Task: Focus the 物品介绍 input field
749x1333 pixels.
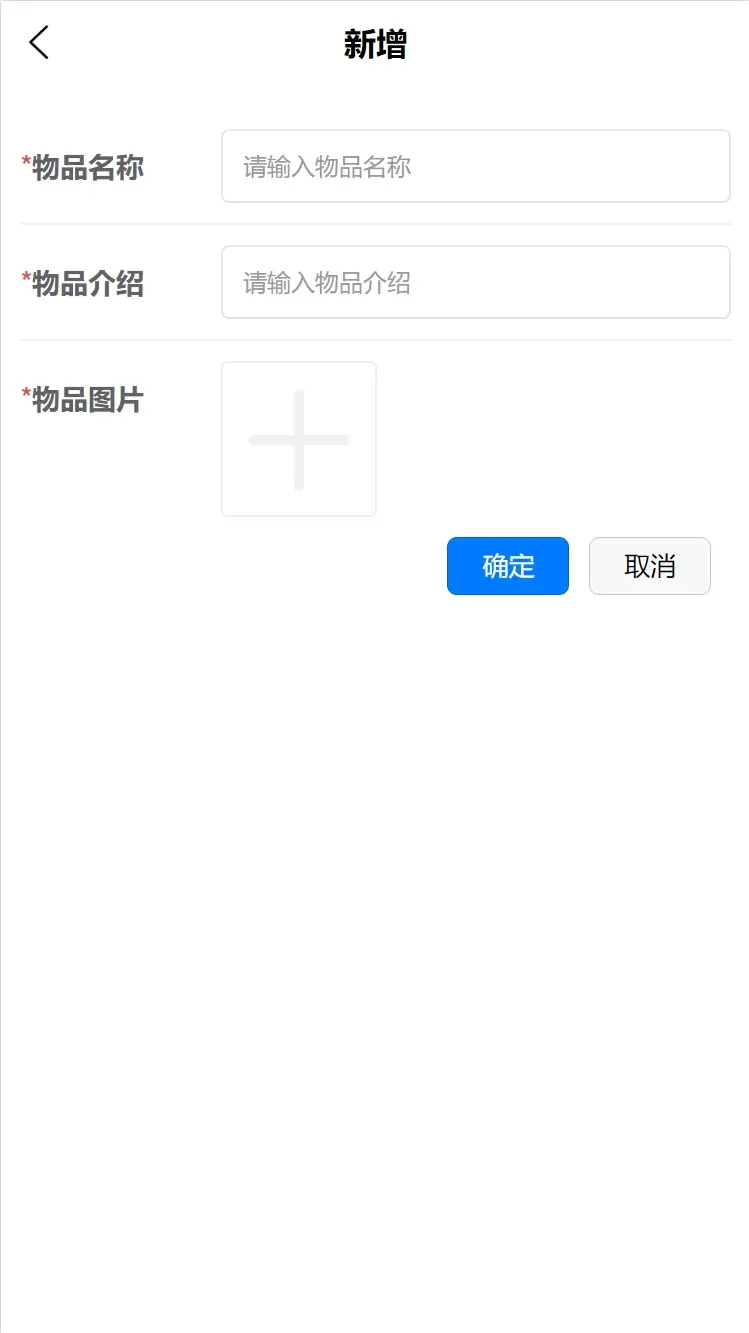Action: (475, 282)
